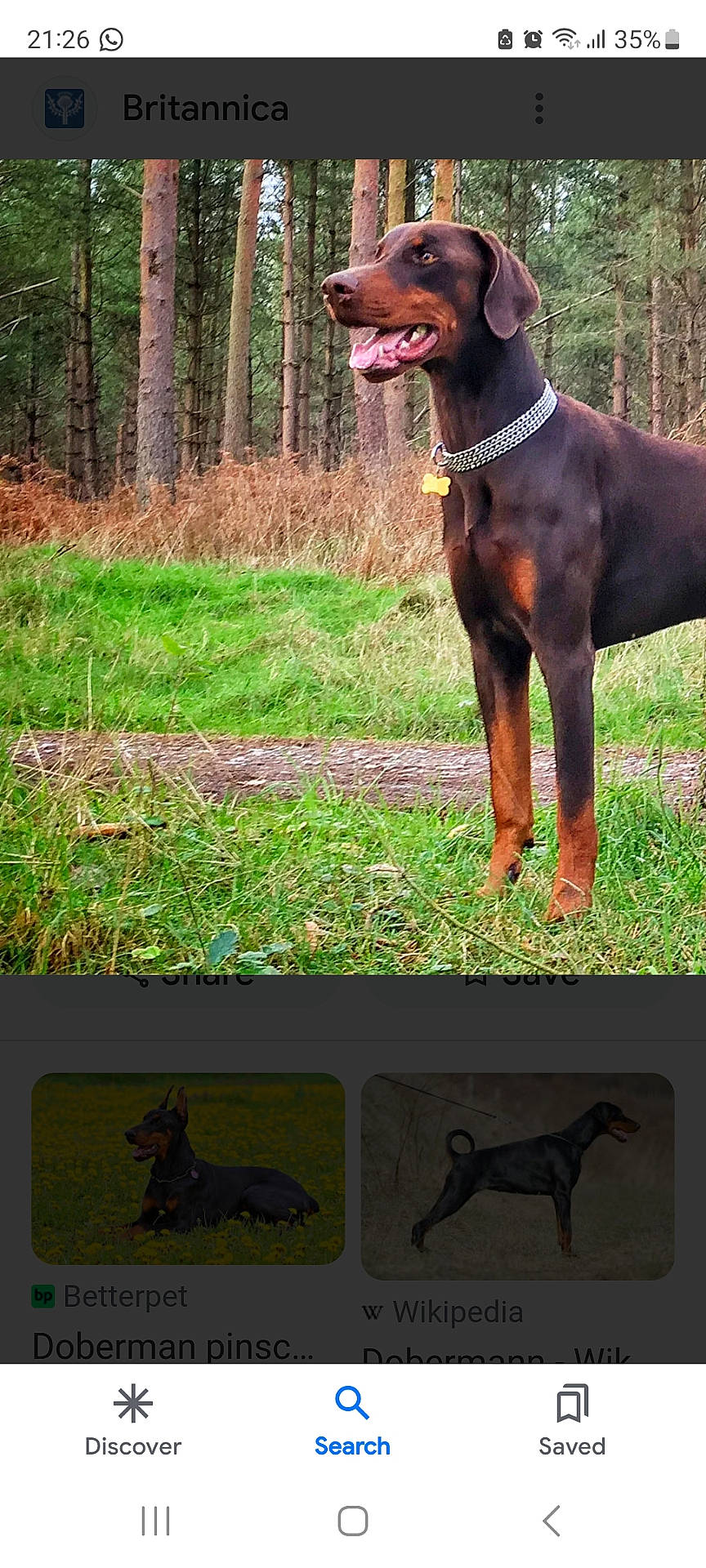Viewport: 706px width, 1568px height.
Task: Open the three-dot overflow menu
Action: [538, 107]
